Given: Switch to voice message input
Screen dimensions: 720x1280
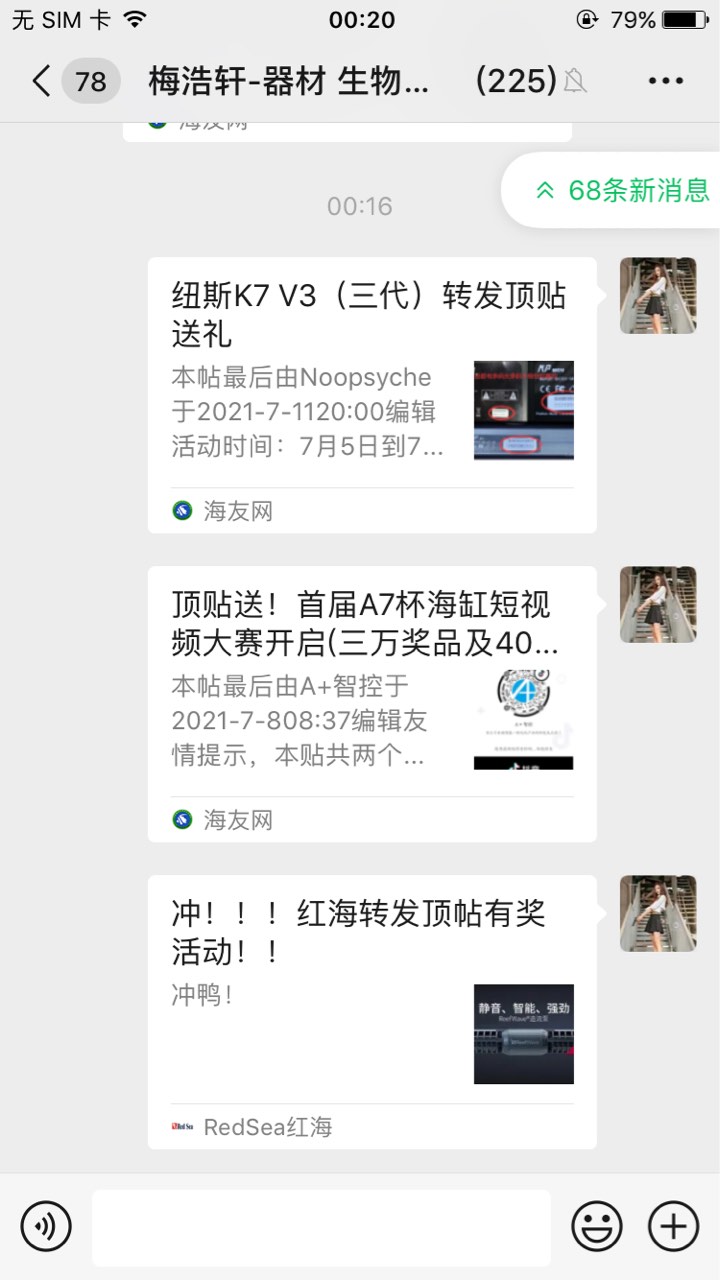Looking at the screenshot, I should click(46, 1225).
